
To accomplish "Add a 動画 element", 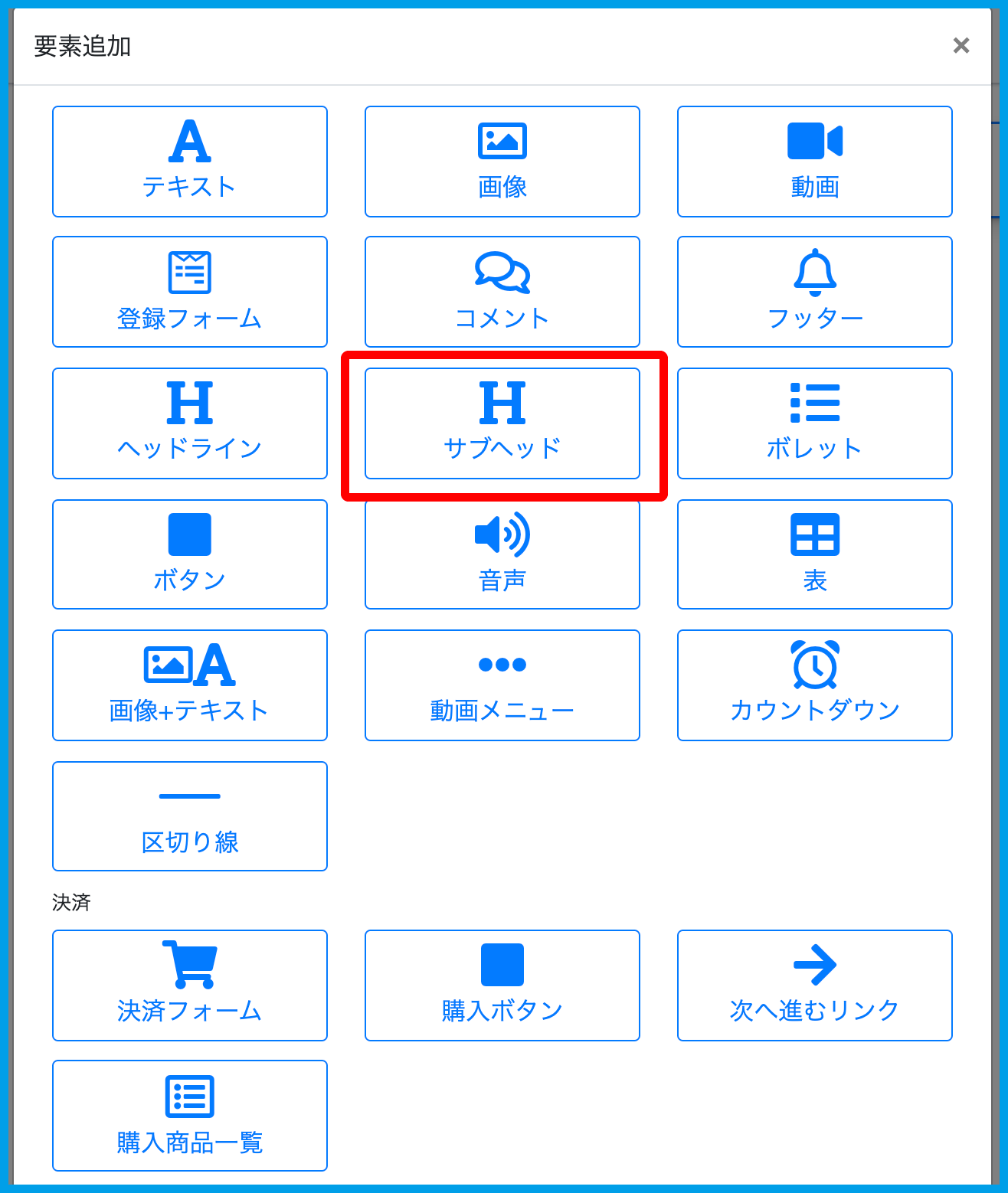I will point(814,162).
